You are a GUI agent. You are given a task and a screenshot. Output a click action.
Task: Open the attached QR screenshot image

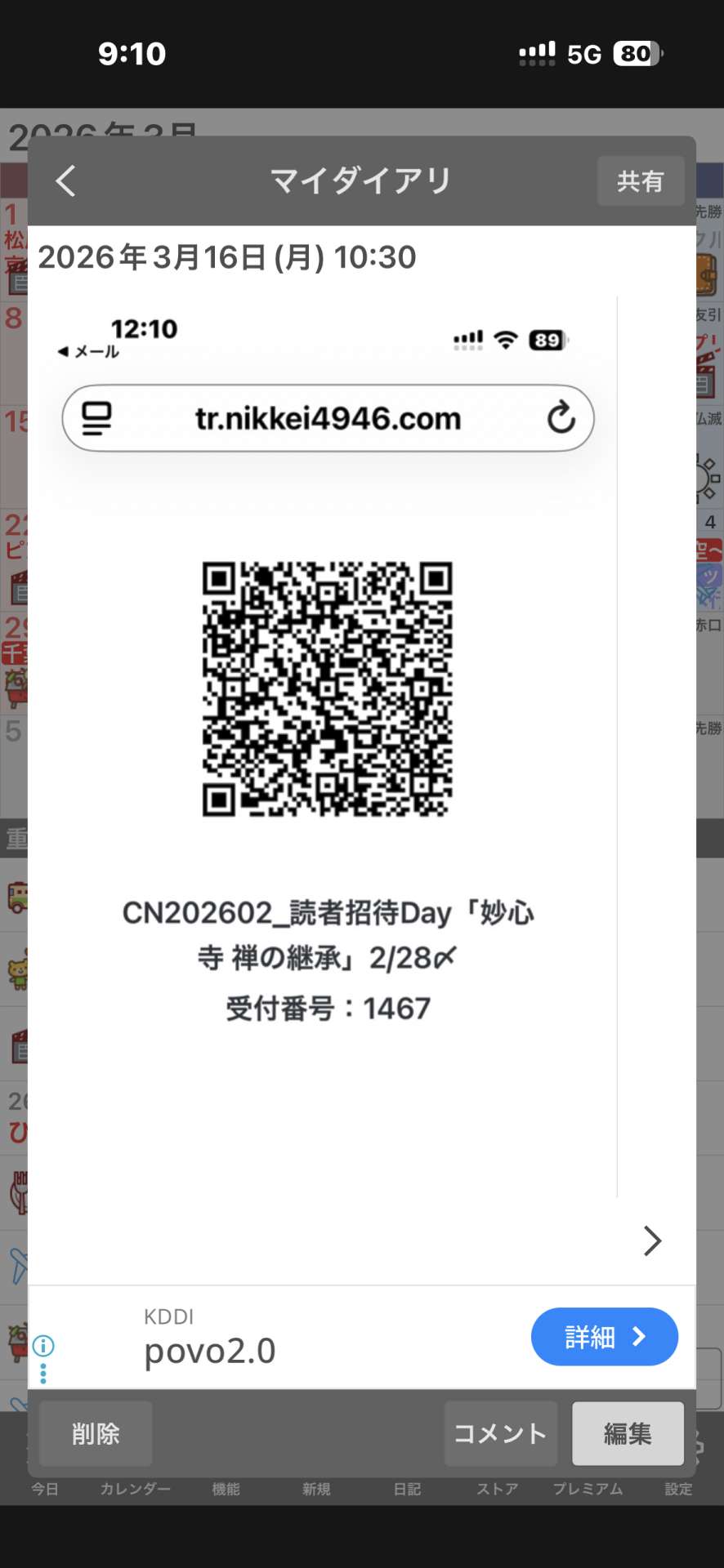(327, 688)
